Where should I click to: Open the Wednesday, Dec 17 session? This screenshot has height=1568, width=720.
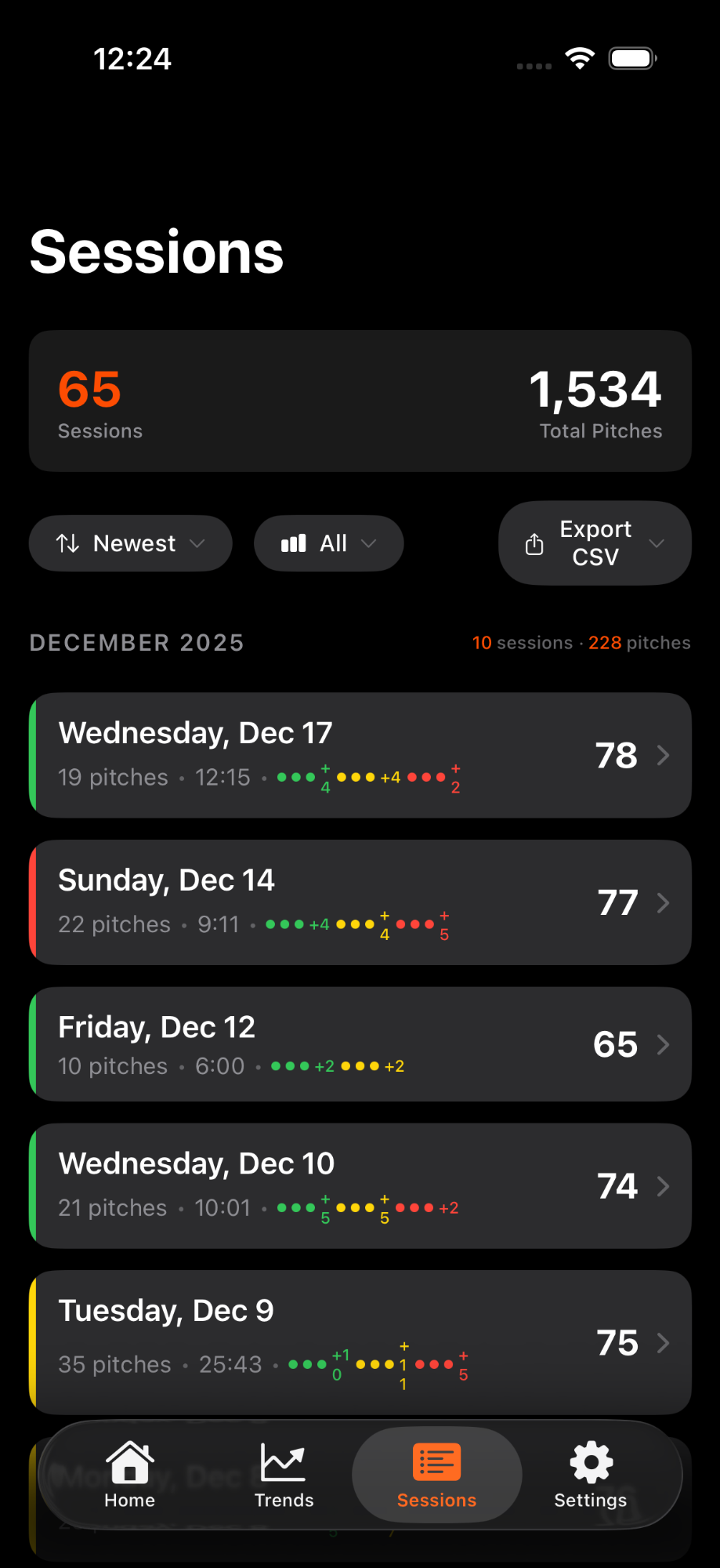[x=360, y=755]
